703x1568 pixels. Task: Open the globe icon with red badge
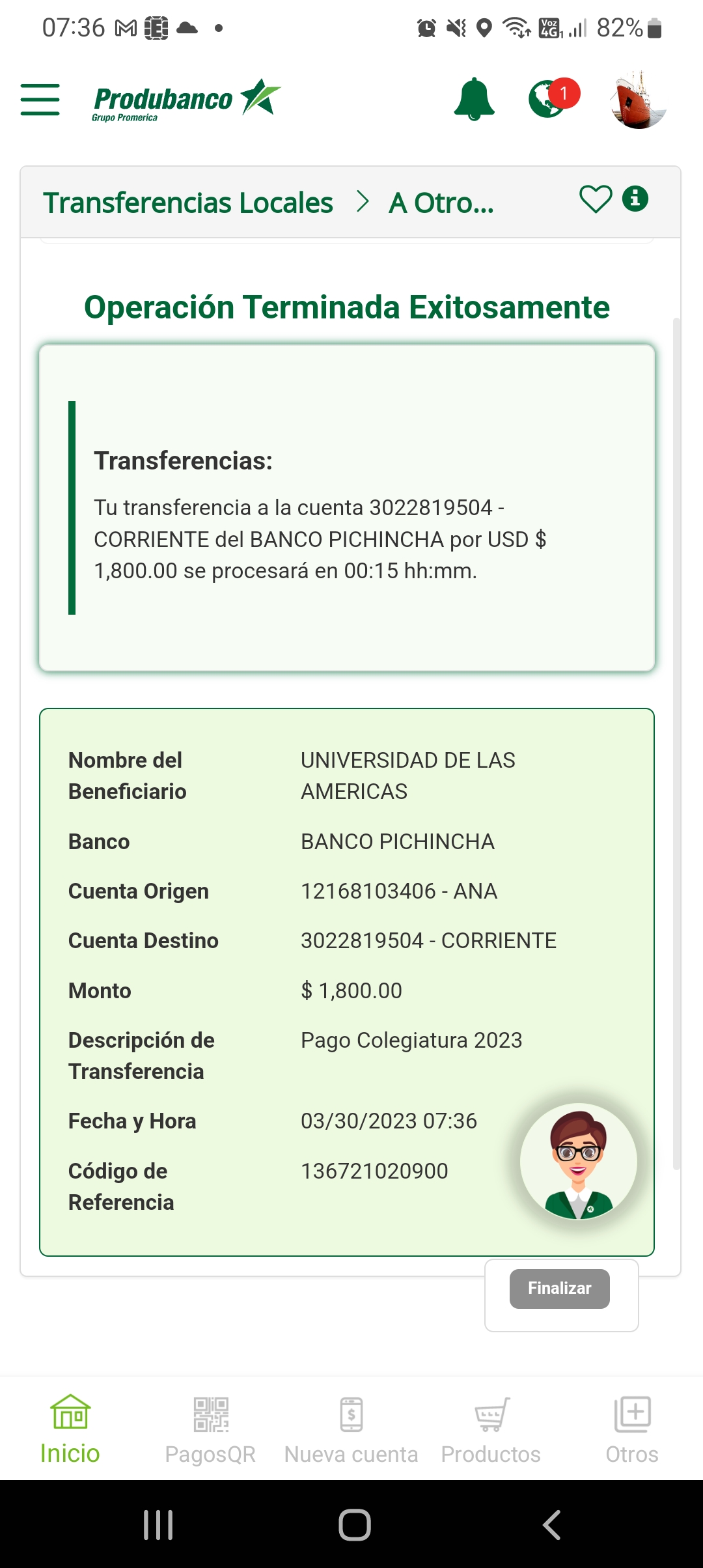coord(549,99)
